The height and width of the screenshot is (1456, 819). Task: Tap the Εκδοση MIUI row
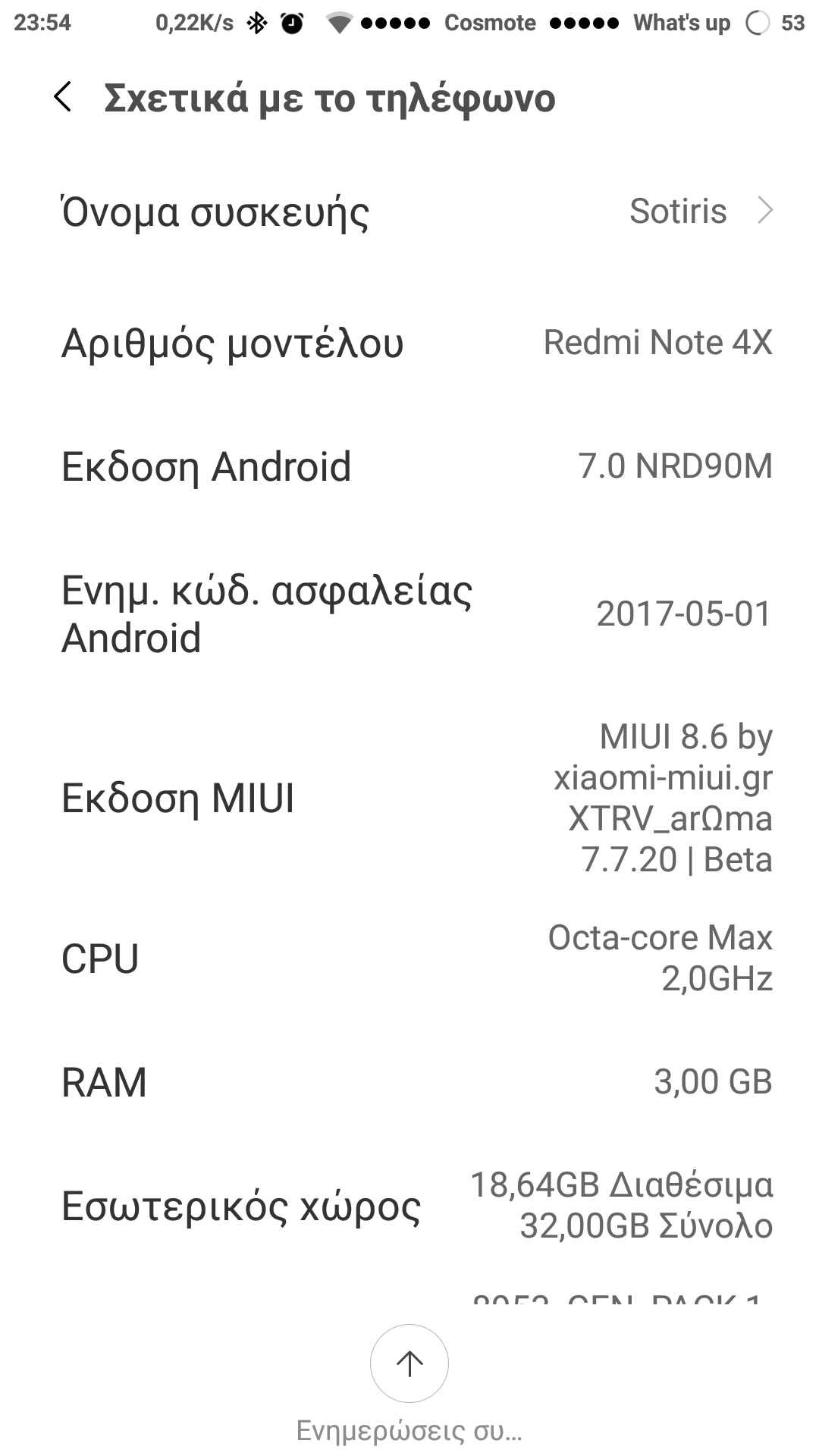coord(409,798)
